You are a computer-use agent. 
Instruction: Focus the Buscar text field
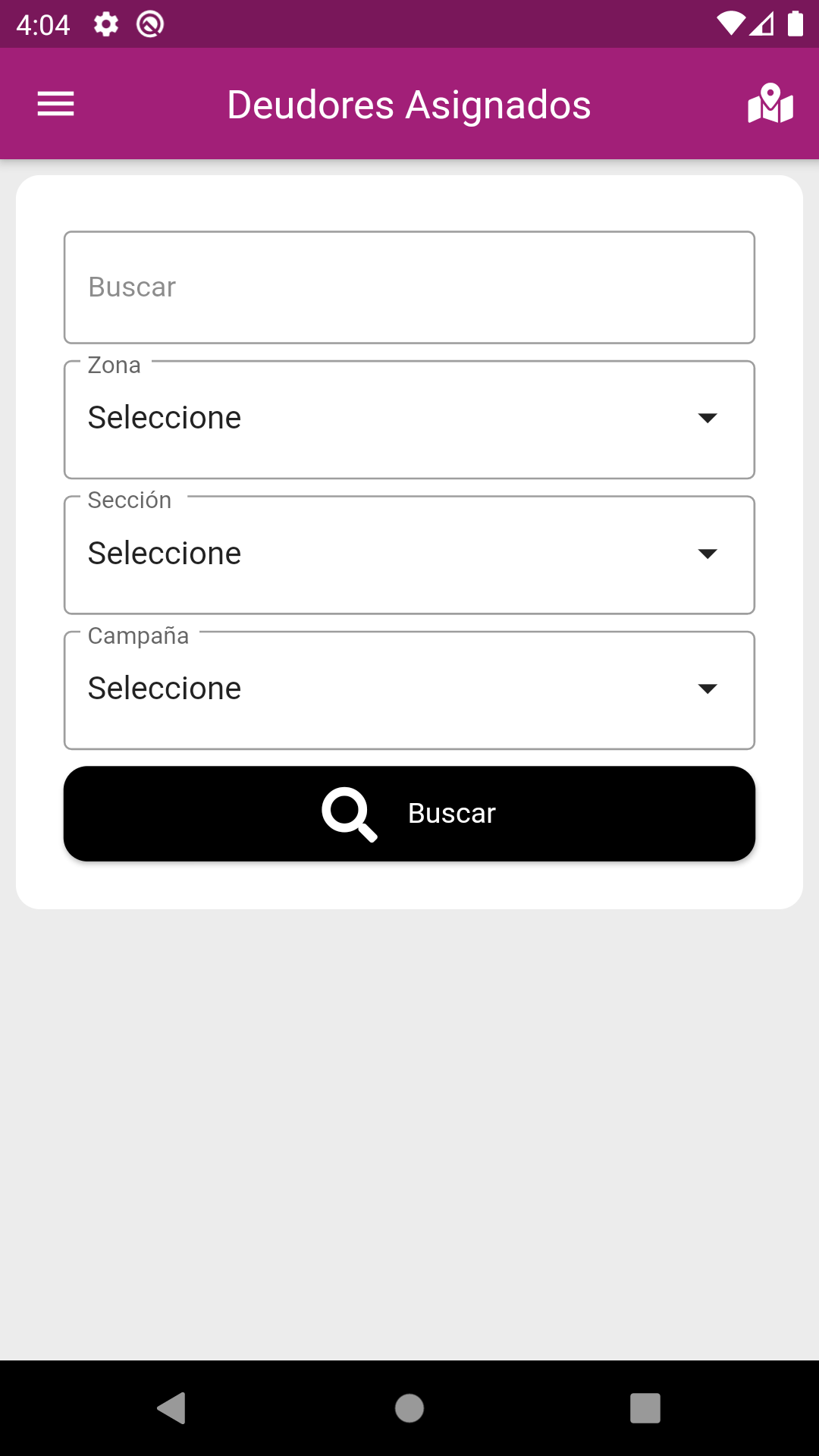tap(409, 287)
